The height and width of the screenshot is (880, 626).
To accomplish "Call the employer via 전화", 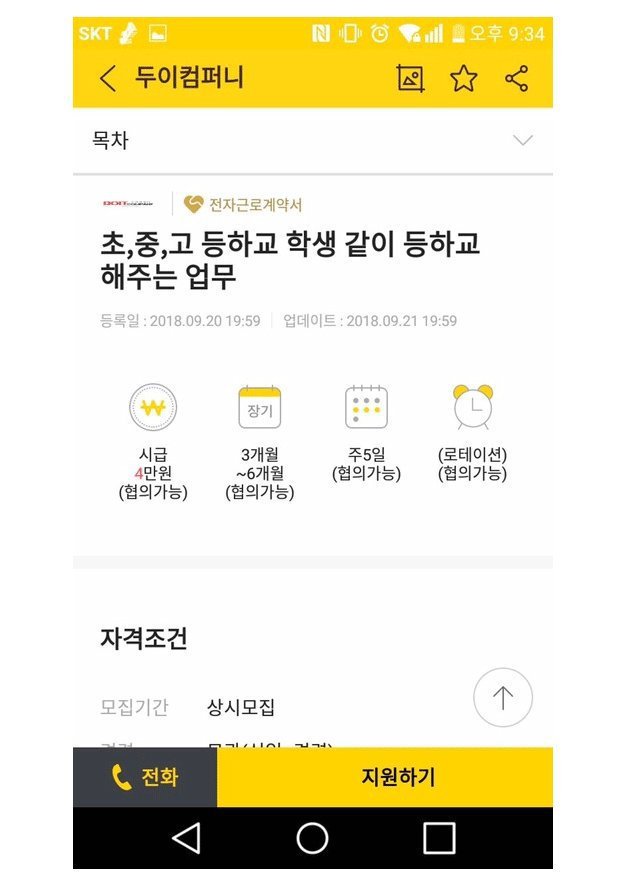I will point(145,777).
